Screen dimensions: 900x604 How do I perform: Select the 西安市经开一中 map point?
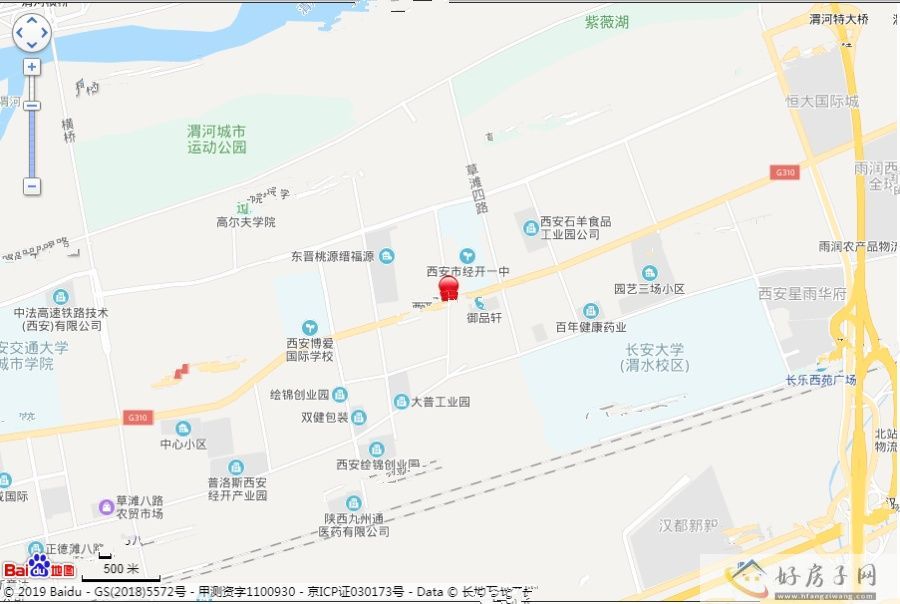467,256
